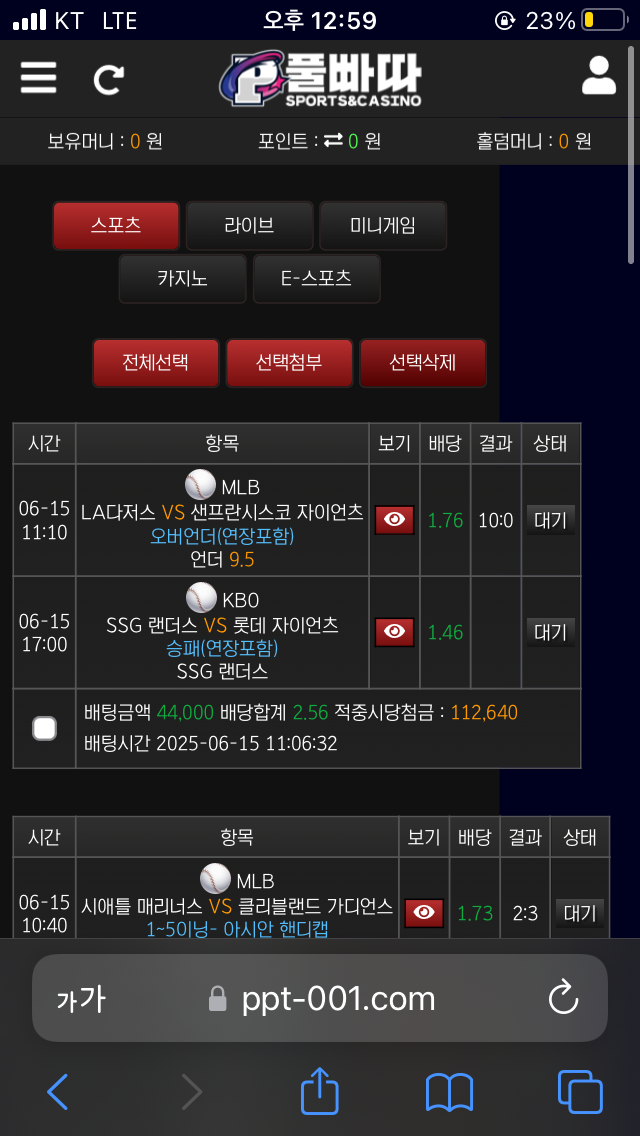The height and width of the screenshot is (1136, 640).
Task: Open the user profile icon
Action: click(x=598, y=76)
